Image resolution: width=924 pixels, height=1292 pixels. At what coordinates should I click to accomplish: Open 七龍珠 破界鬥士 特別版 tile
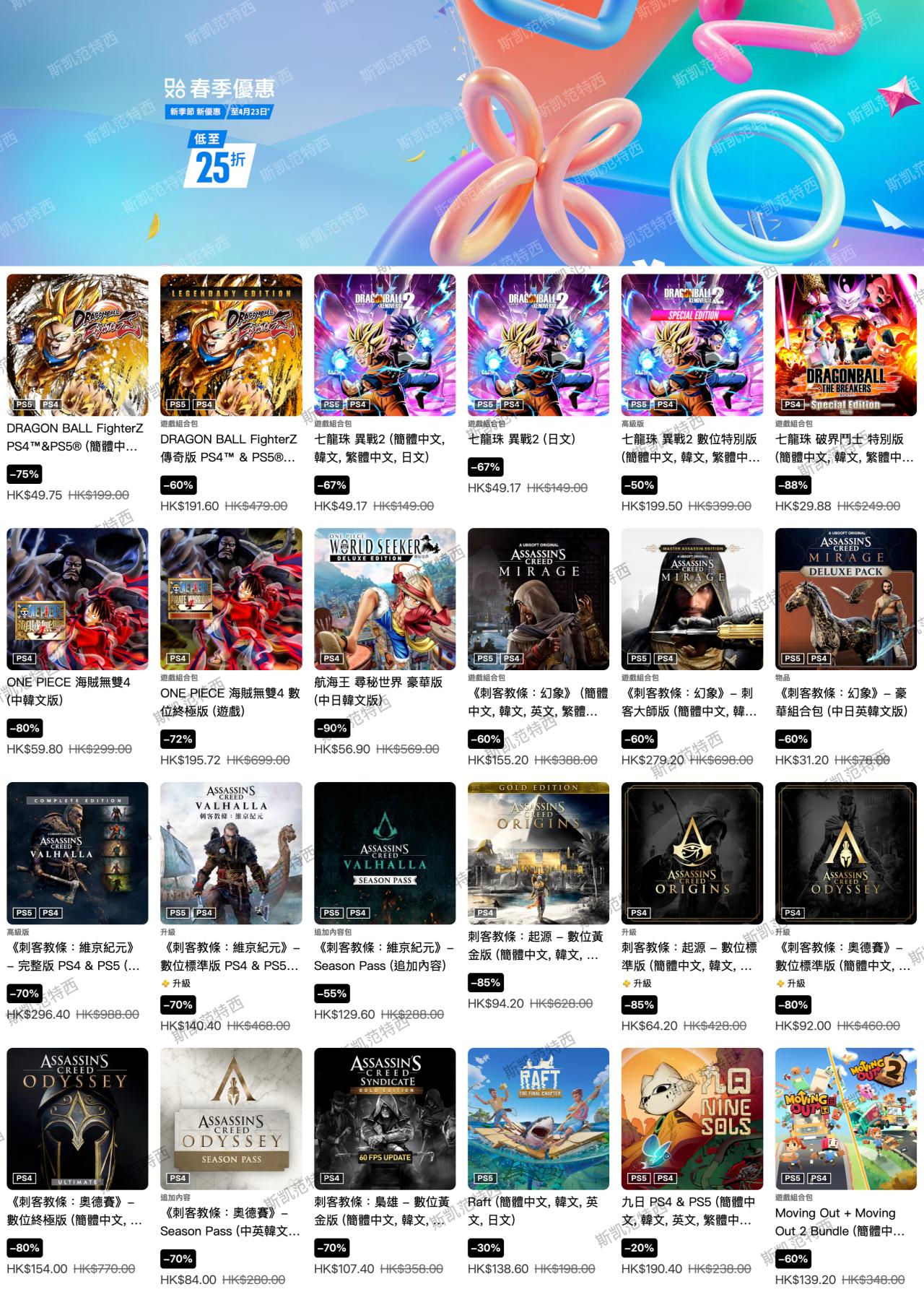point(845,345)
